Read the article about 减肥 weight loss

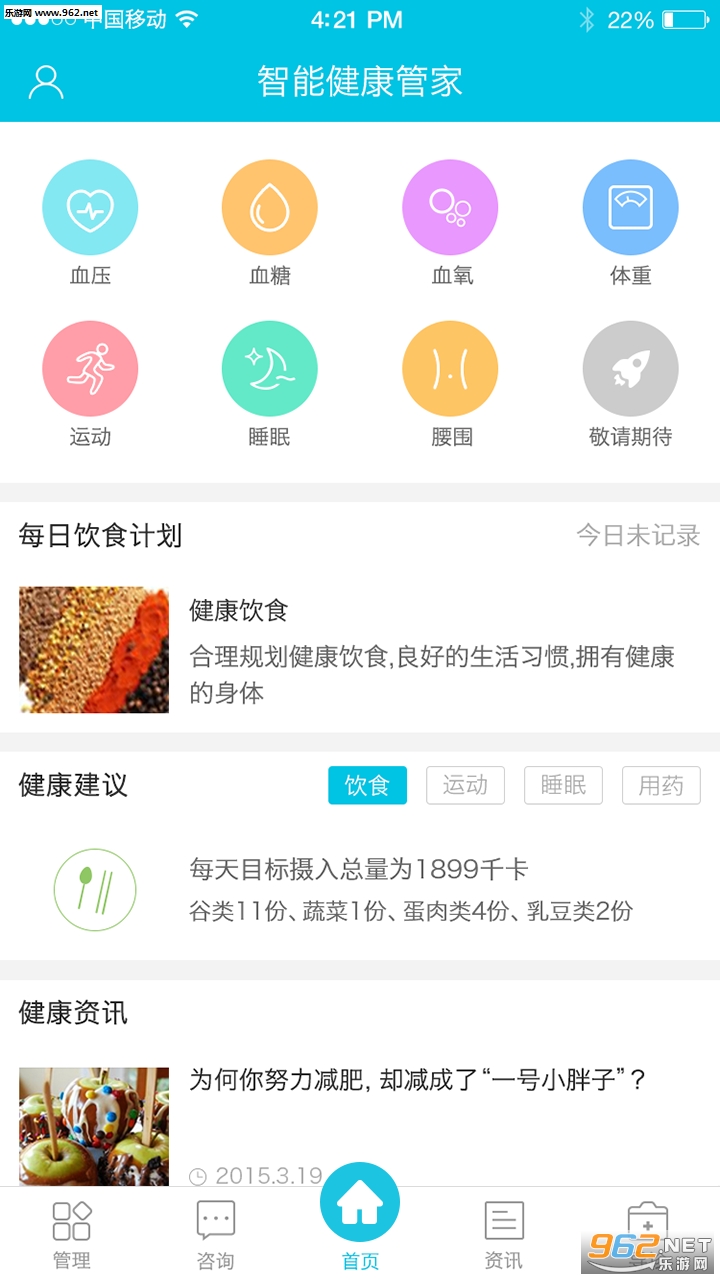pos(418,1081)
